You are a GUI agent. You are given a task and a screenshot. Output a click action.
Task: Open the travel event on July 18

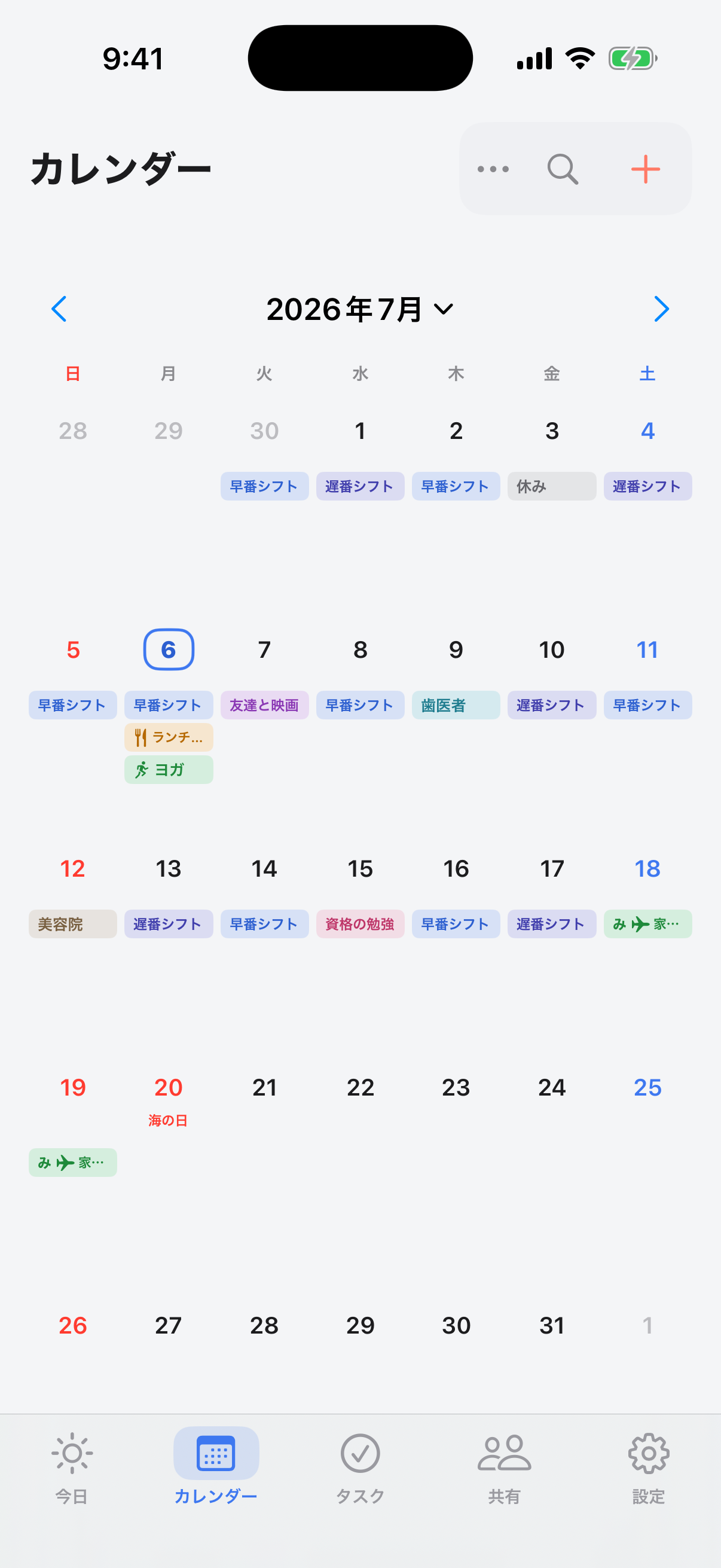647,924
